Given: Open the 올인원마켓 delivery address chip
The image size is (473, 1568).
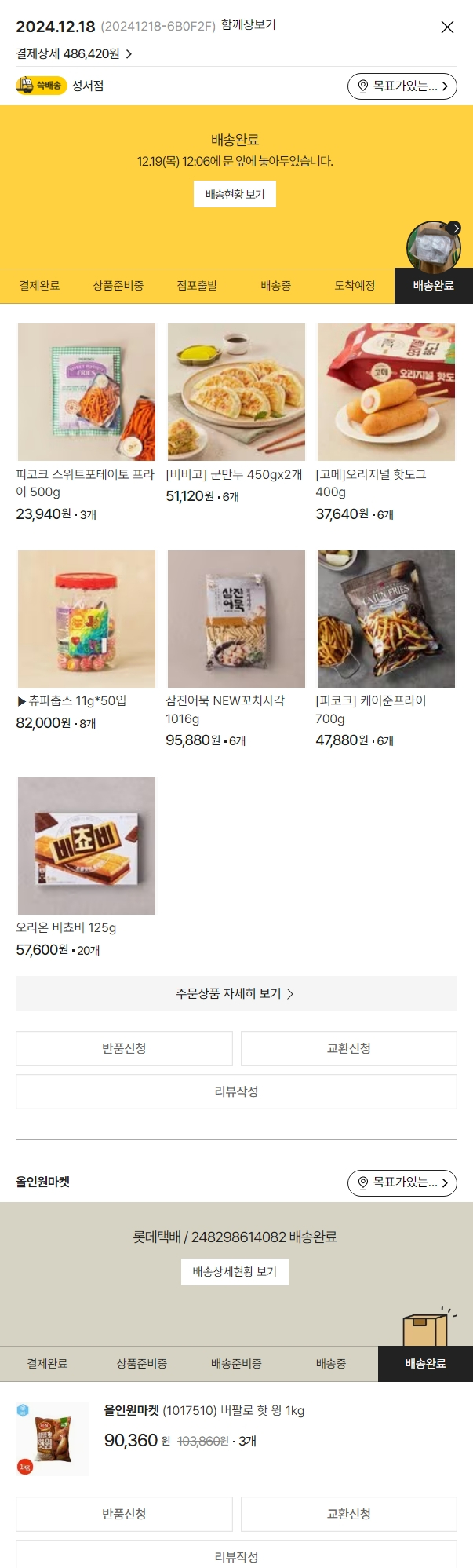Looking at the screenshot, I should pyautogui.click(x=402, y=1182).
